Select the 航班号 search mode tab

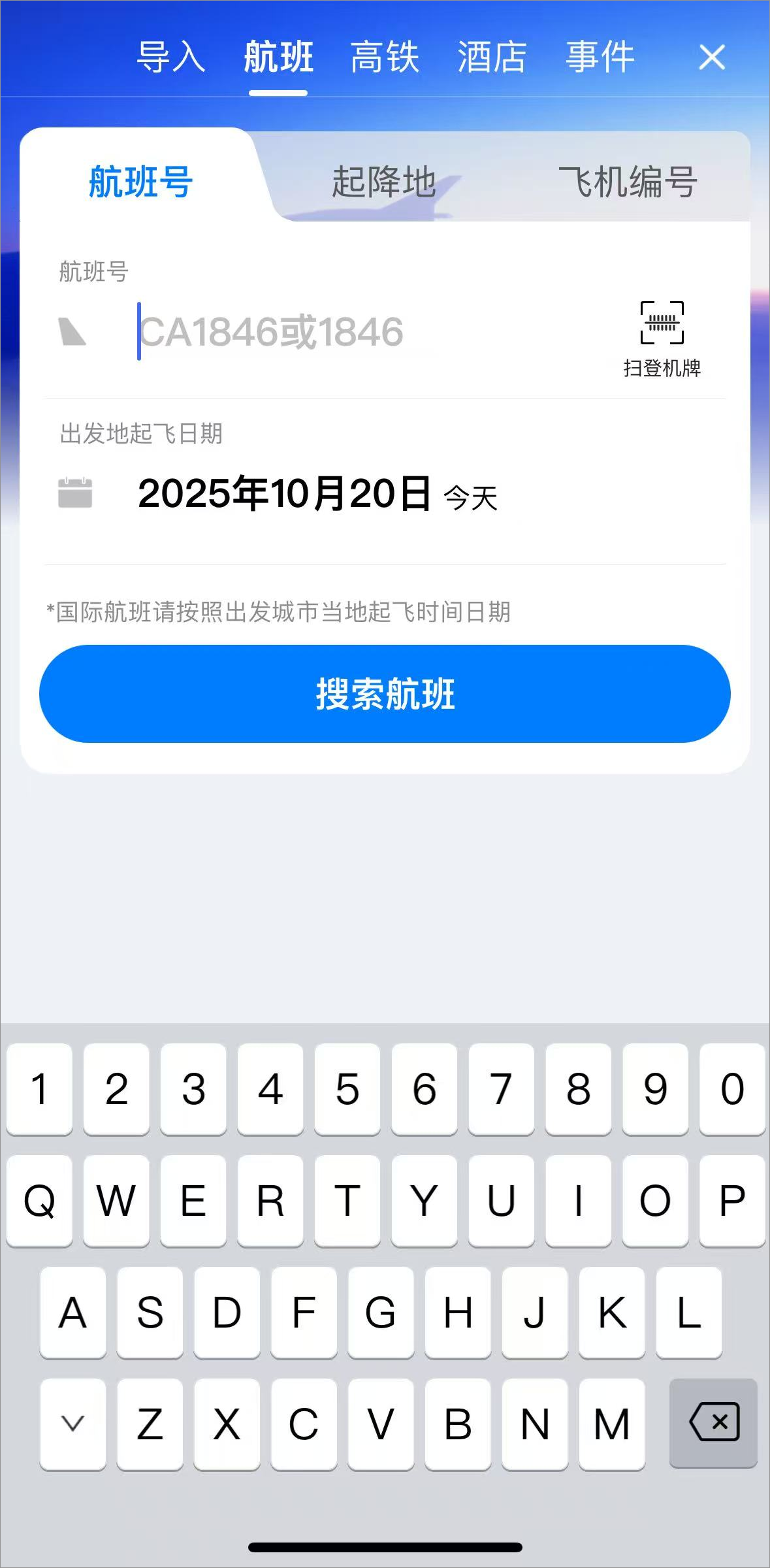(140, 182)
